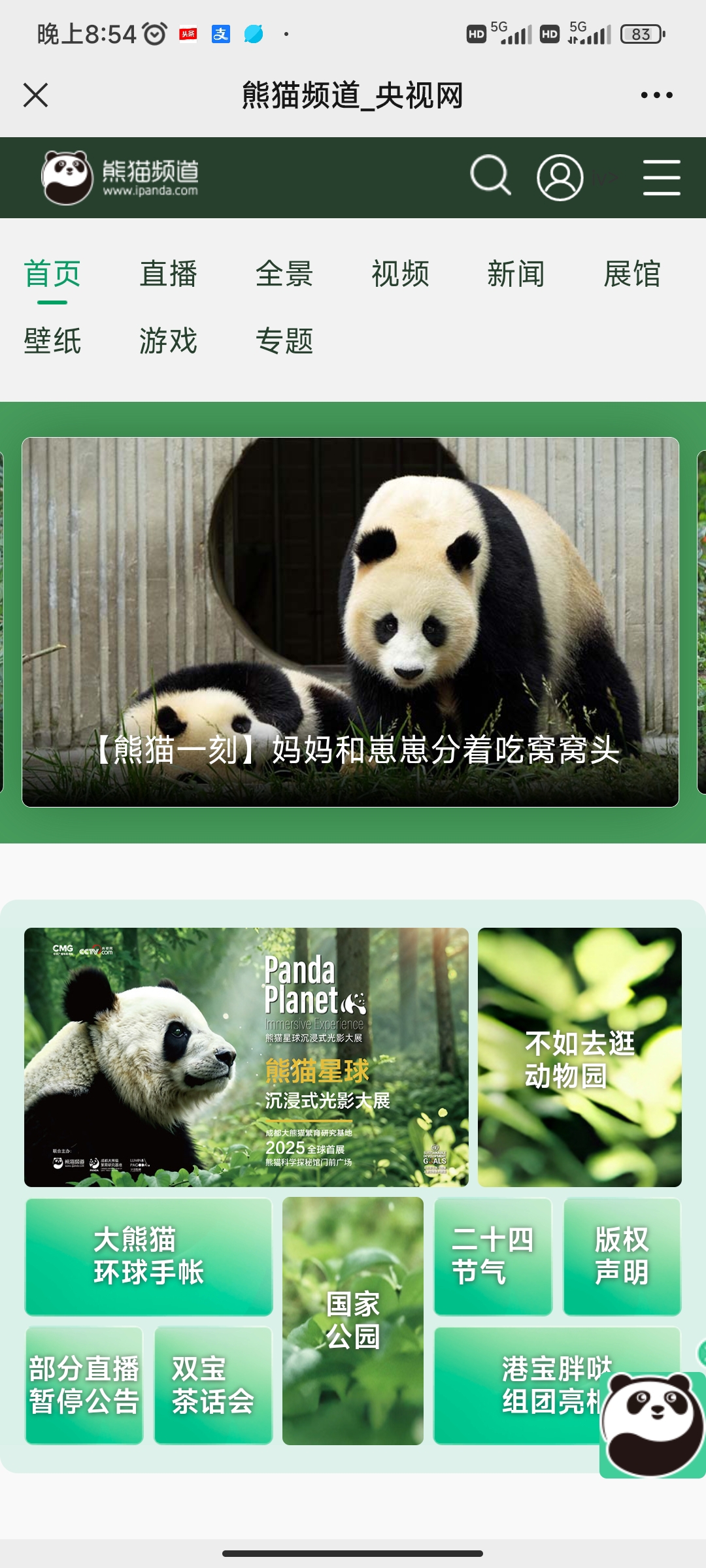Open the Panda Planet 熊猫星球 exhibition card
This screenshot has width=706, height=1568.
pyautogui.click(x=246, y=1057)
